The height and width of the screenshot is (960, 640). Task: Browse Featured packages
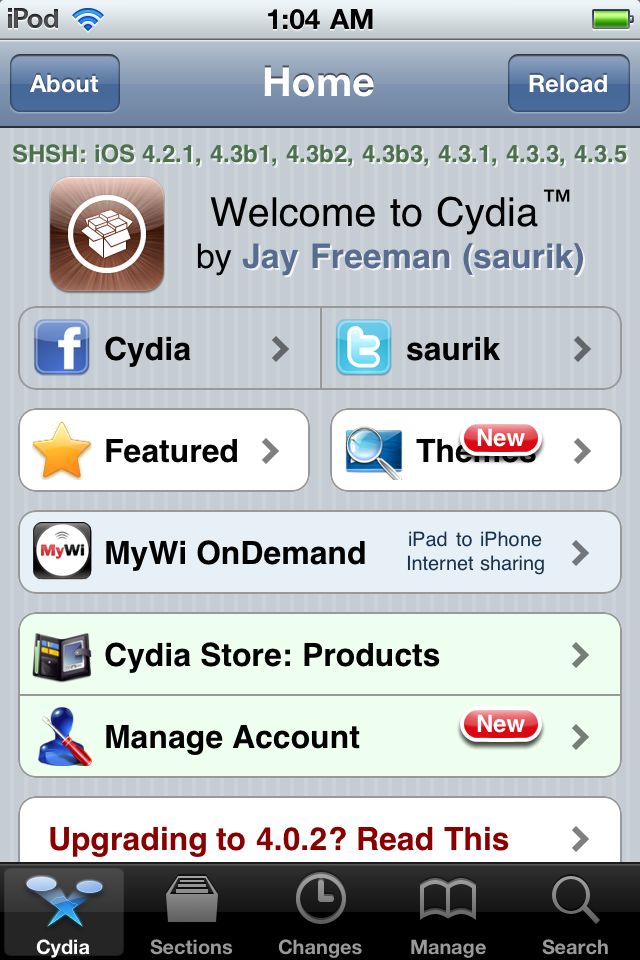click(x=164, y=451)
